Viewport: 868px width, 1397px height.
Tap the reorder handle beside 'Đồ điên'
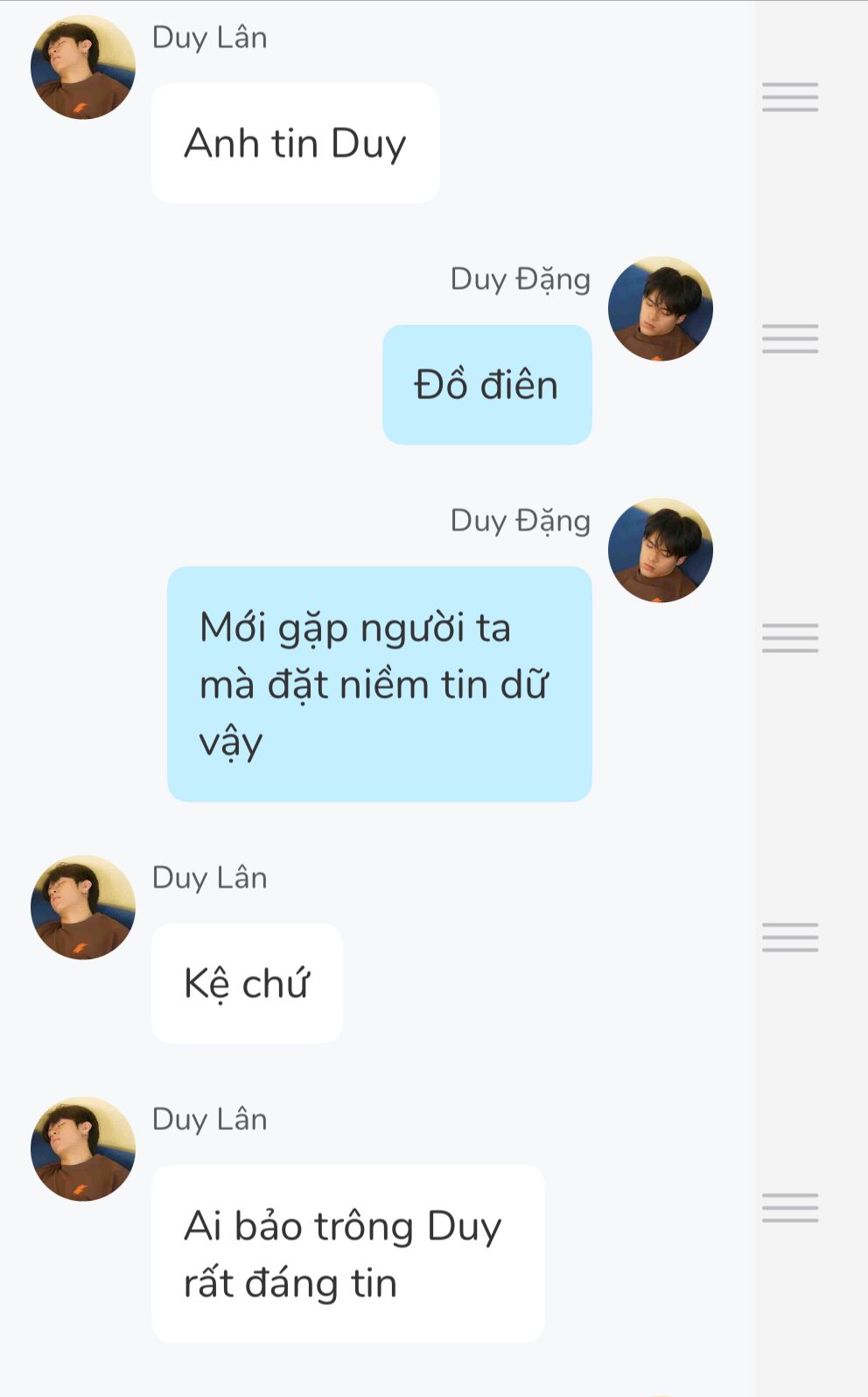790,339
